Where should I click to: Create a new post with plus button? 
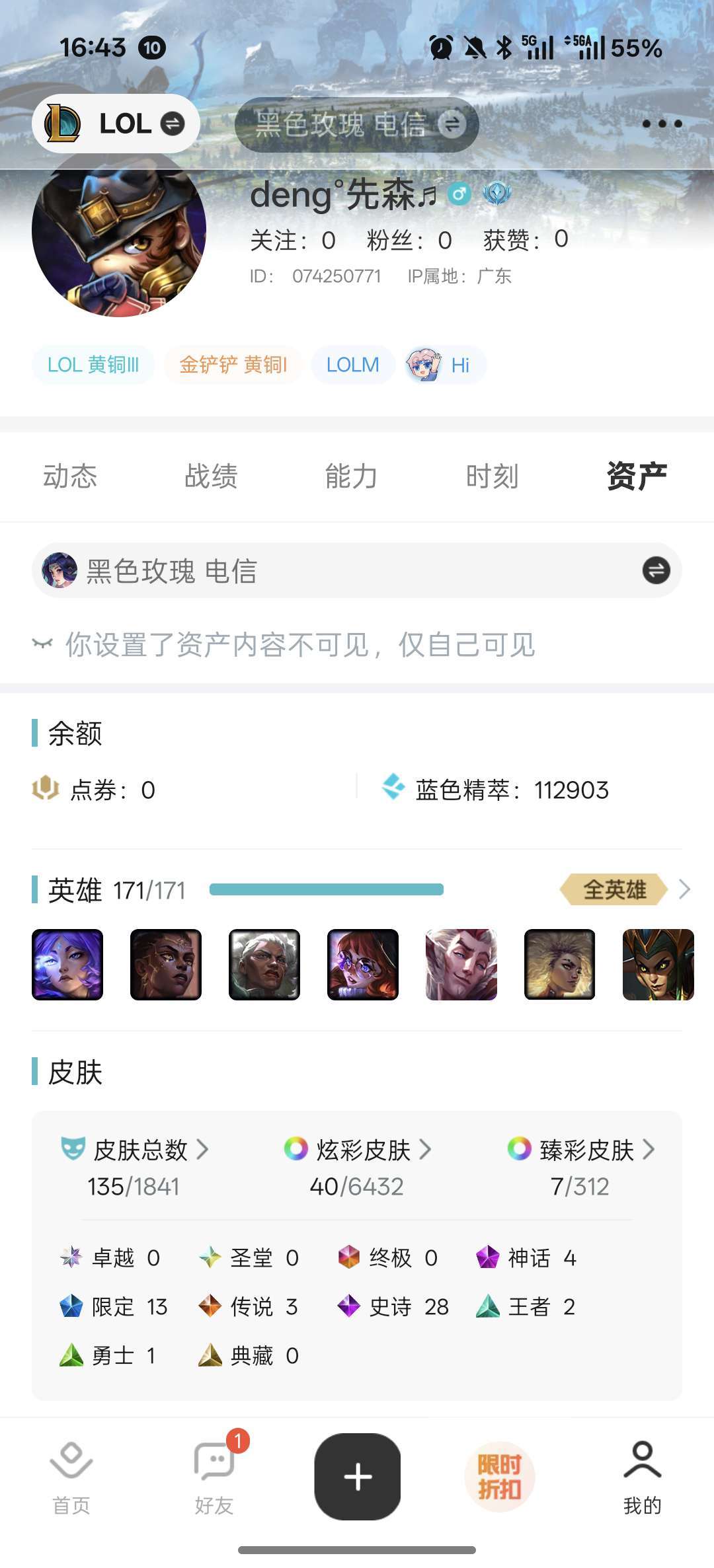tap(358, 1476)
